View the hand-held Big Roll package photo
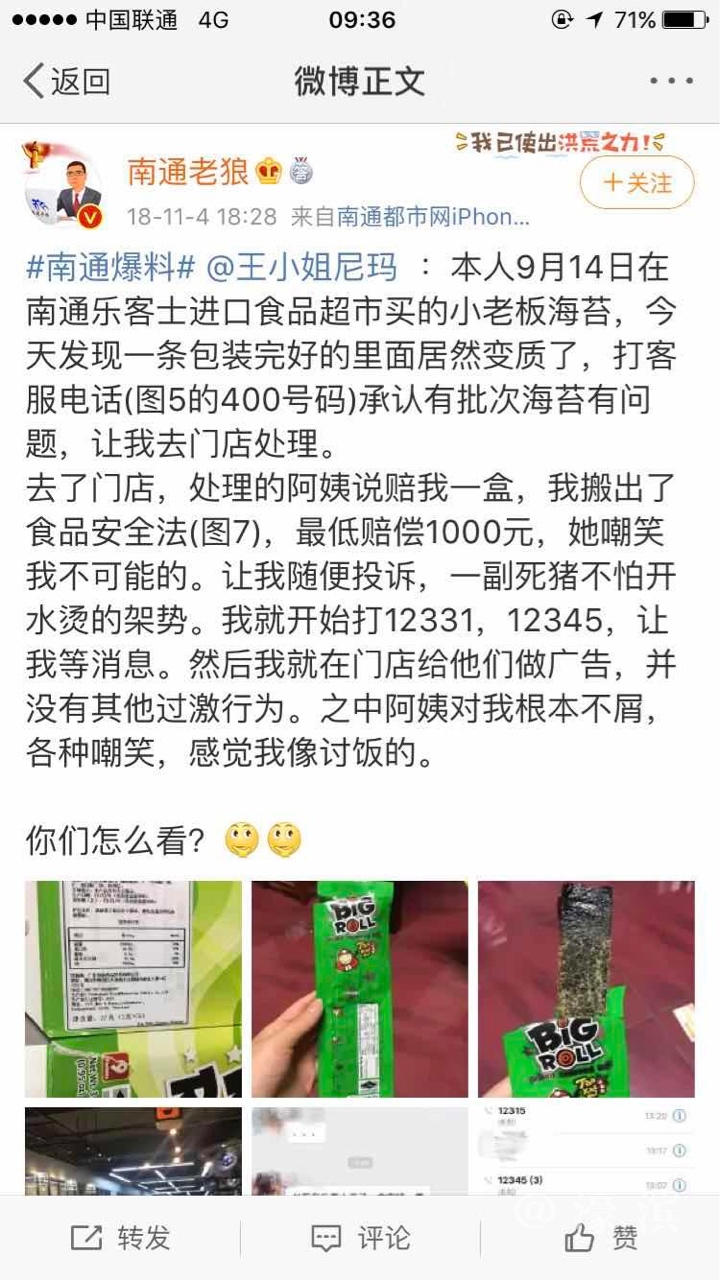 tap(359, 988)
